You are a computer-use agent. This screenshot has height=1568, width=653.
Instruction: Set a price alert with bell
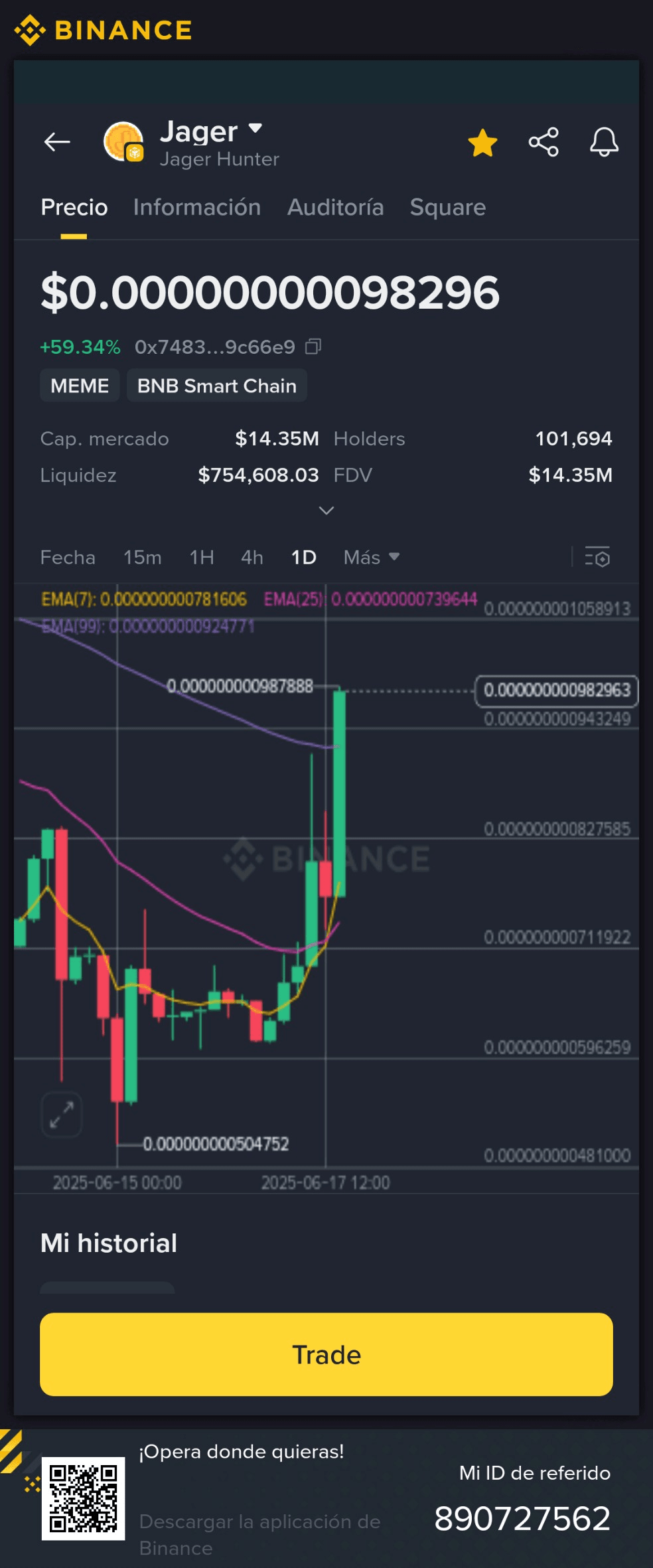pos(604,142)
